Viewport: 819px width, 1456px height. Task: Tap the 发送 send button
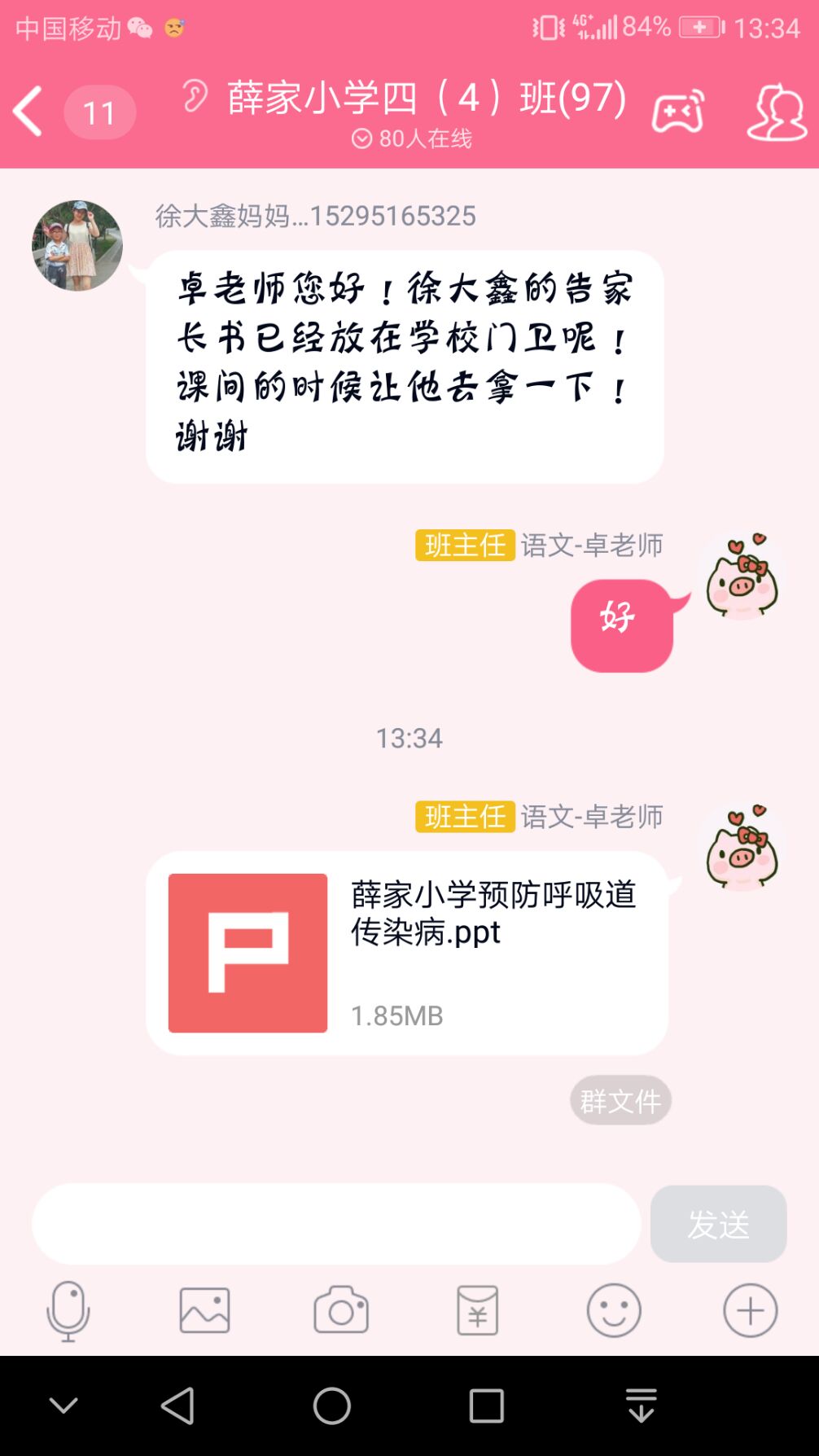tap(718, 1224)
